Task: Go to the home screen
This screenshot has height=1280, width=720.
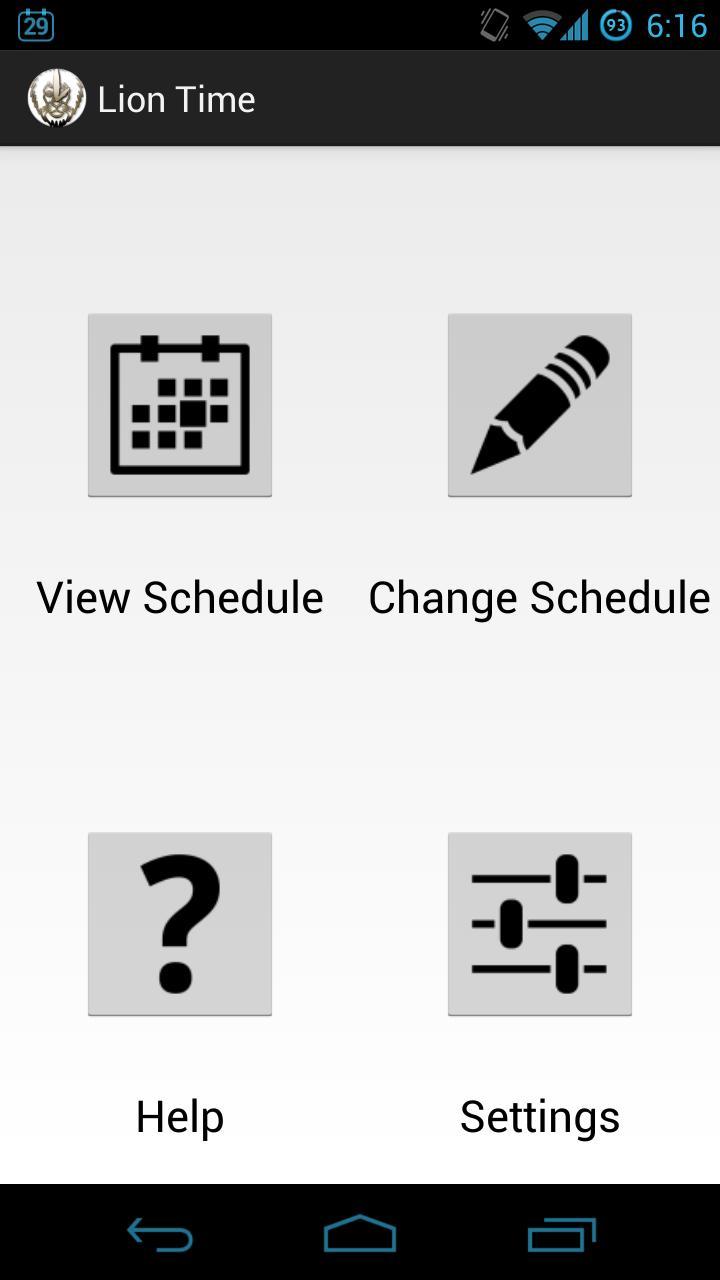Action: point(360,1234)
